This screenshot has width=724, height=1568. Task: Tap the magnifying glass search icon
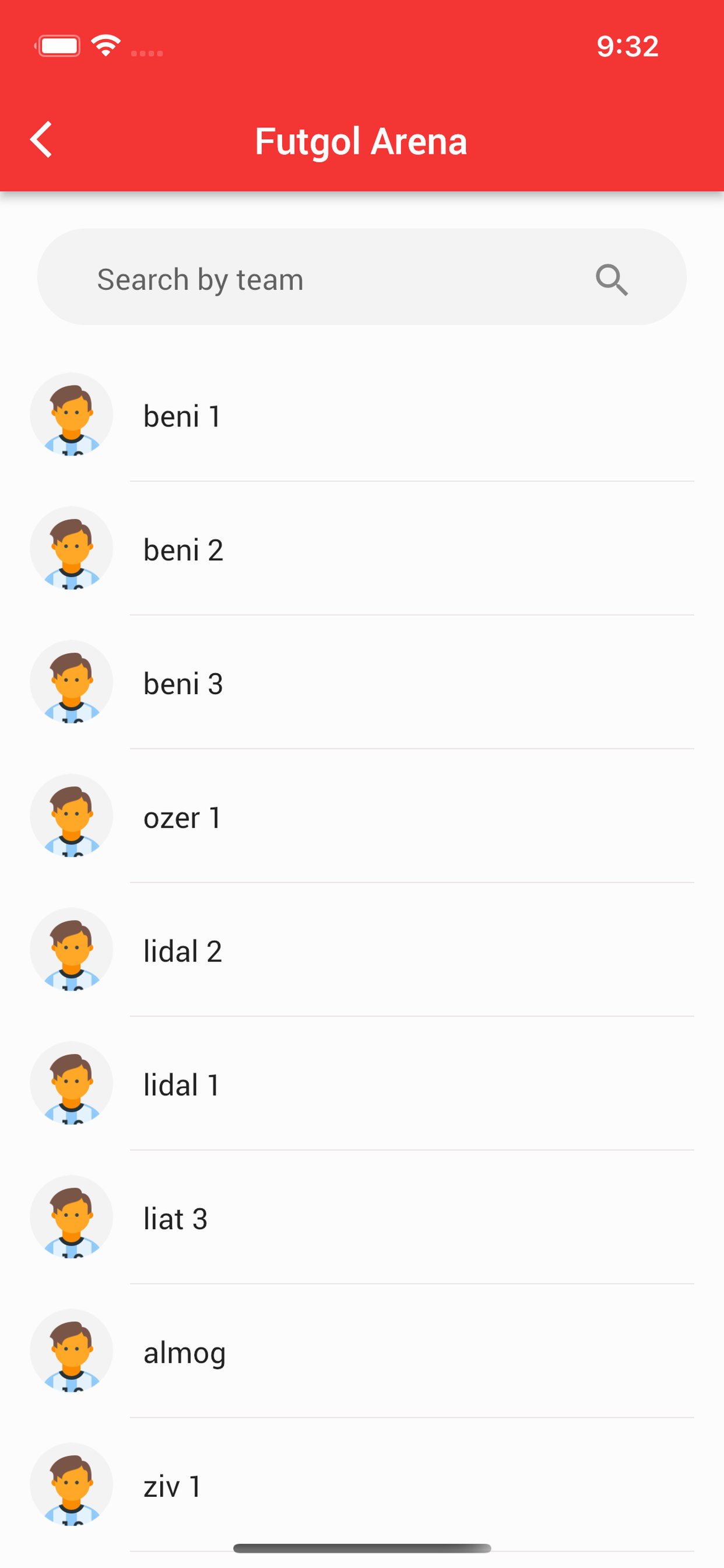(x=611, y=280)
